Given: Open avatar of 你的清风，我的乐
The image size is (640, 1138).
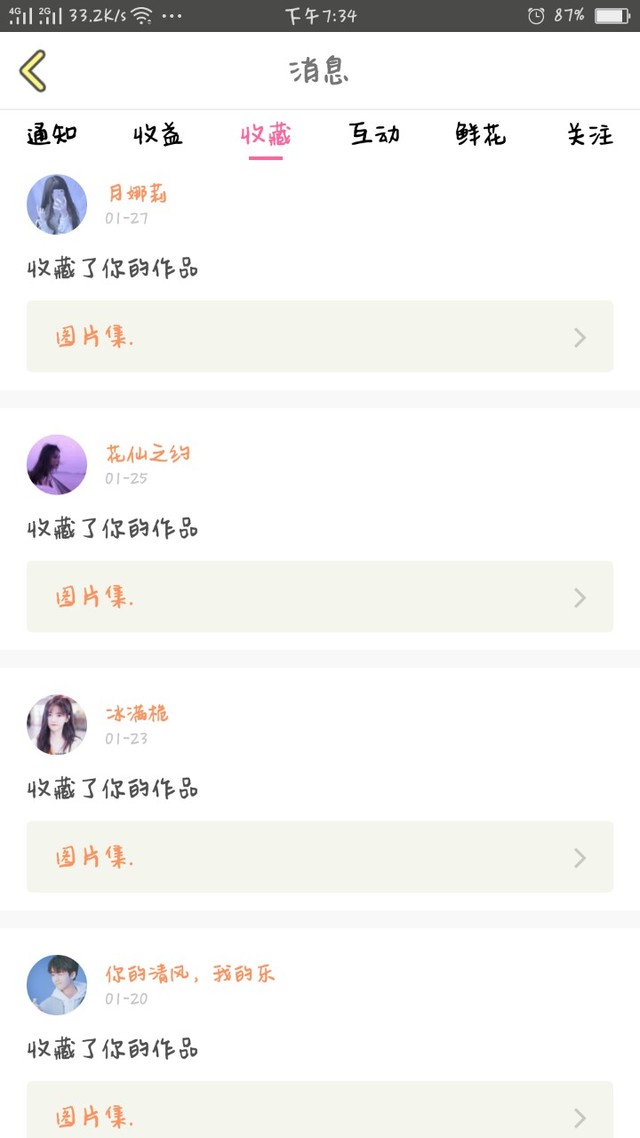Looking at the screenshot, I should 57,984.
